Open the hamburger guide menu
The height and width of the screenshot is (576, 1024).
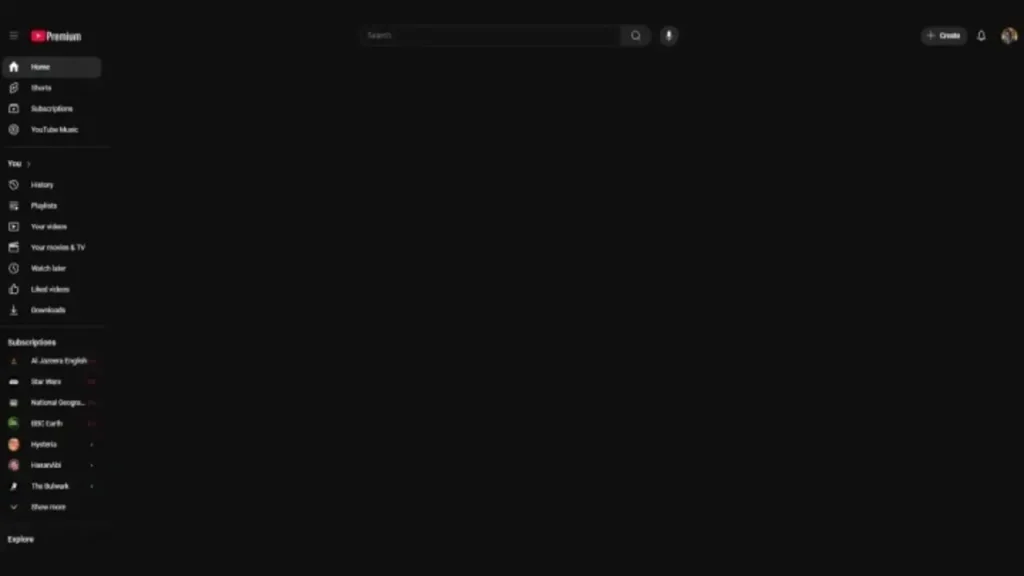click(14, 36)
